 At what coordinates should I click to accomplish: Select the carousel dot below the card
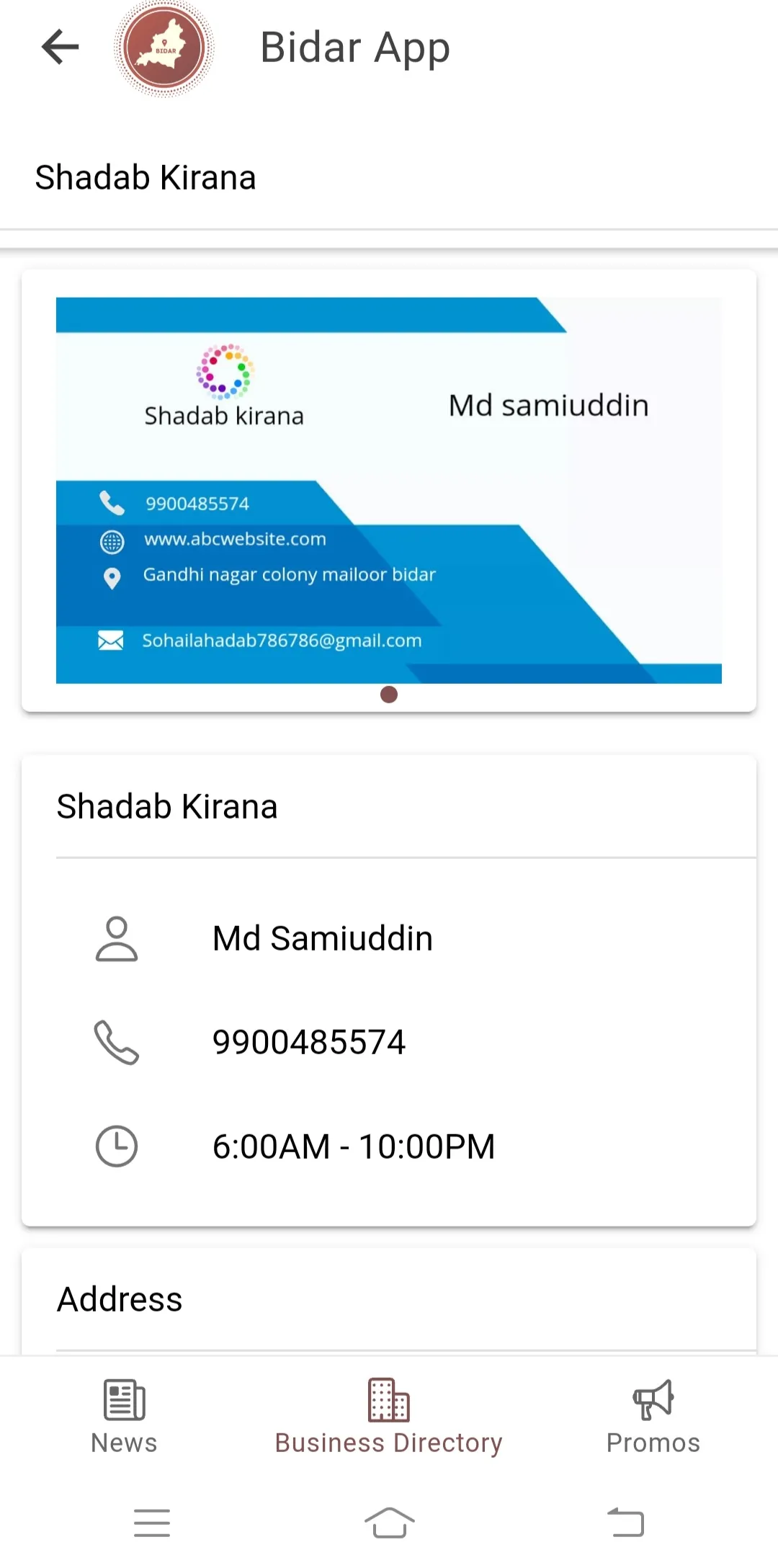click(389, 695)
